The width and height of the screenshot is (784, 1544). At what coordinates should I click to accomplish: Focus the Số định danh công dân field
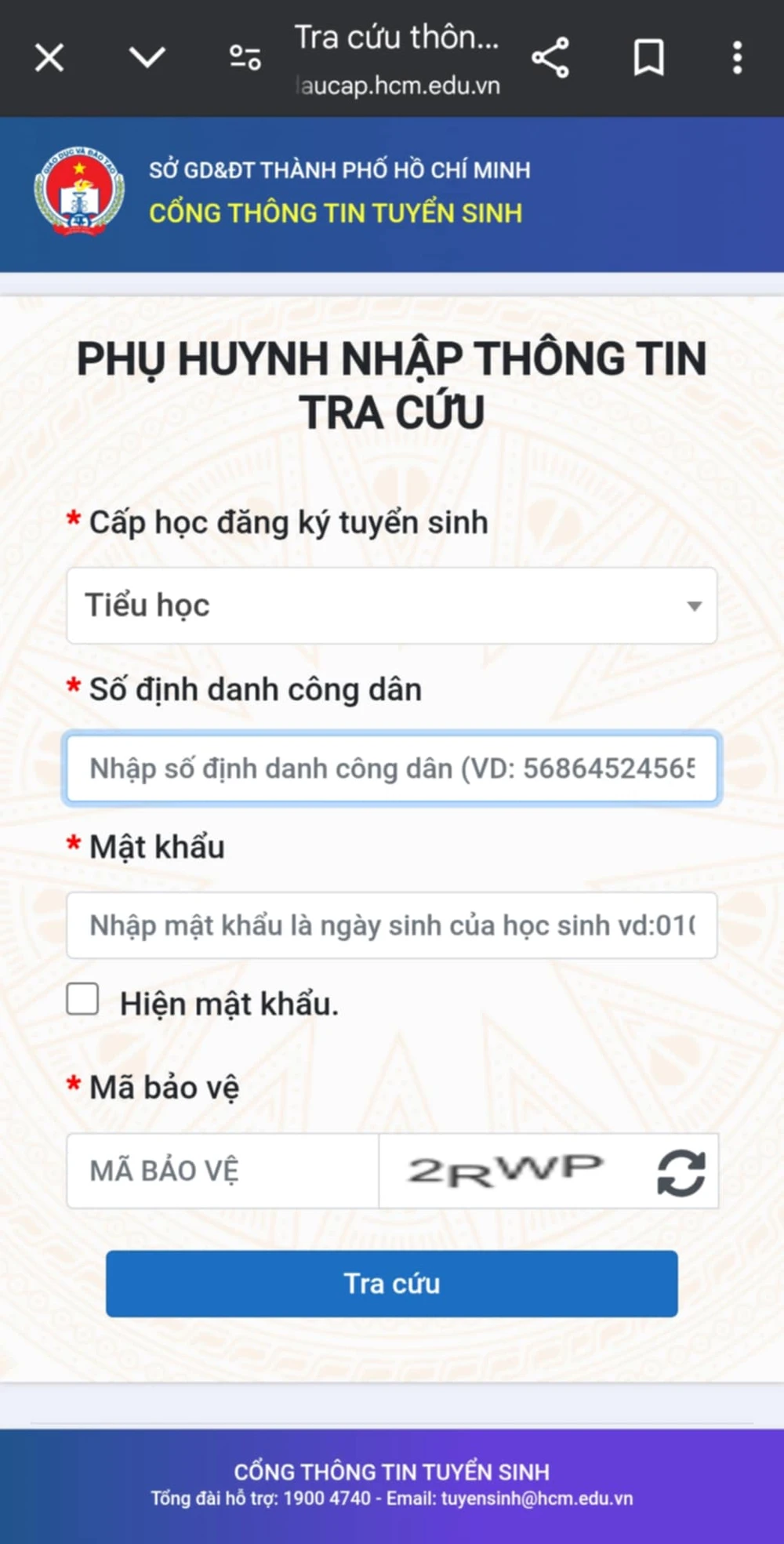391,768
